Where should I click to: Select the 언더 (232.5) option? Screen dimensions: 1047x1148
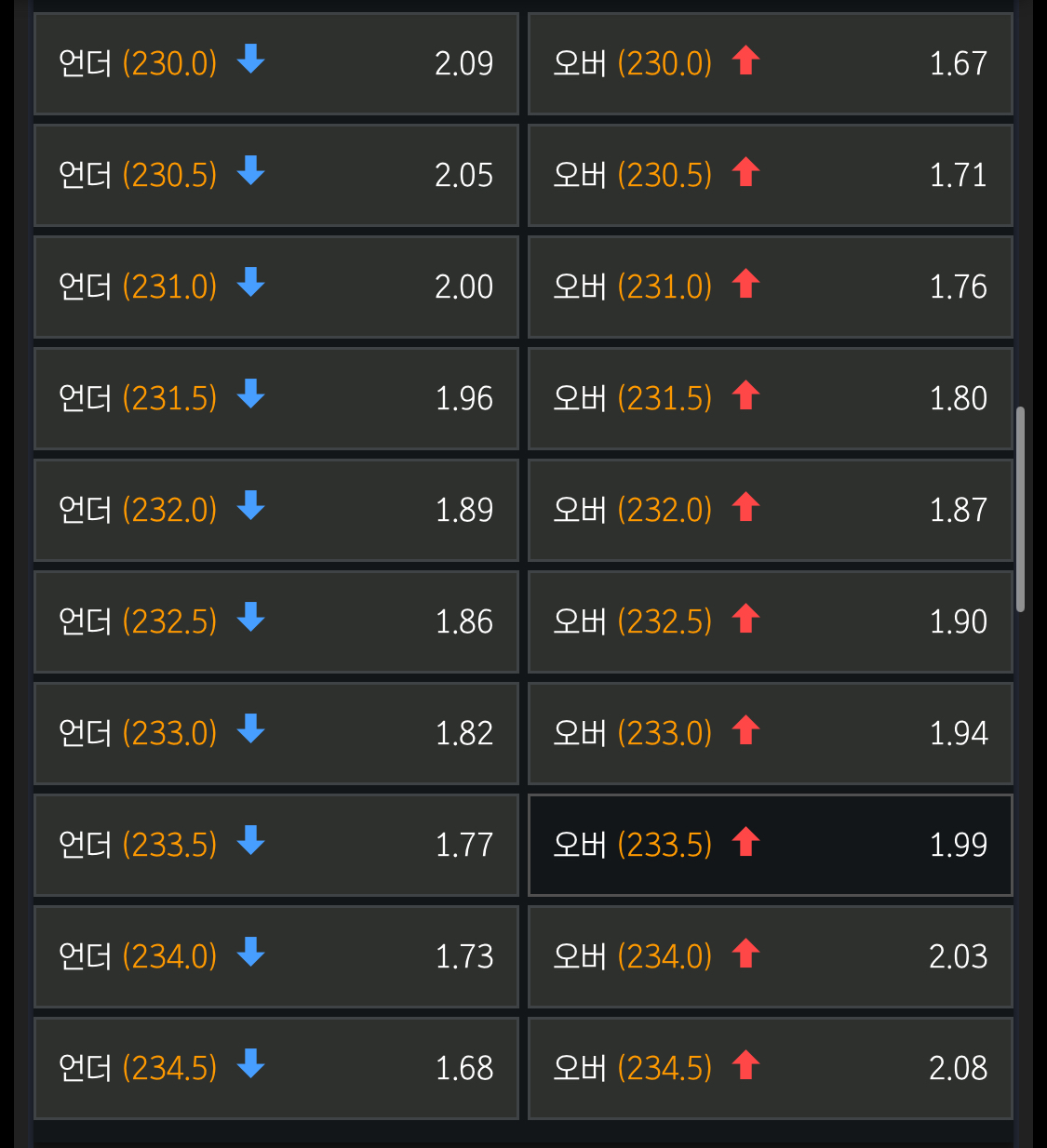(x=275, y=621)
